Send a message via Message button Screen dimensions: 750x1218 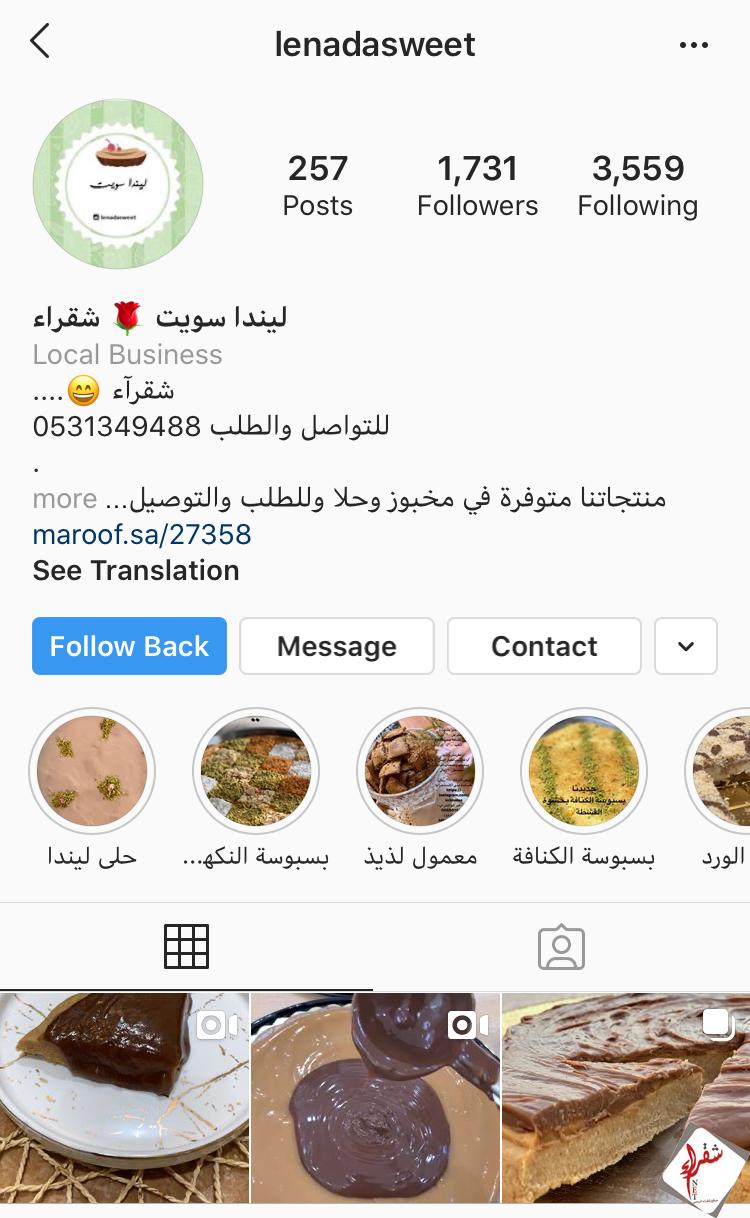tap(336, 646)
